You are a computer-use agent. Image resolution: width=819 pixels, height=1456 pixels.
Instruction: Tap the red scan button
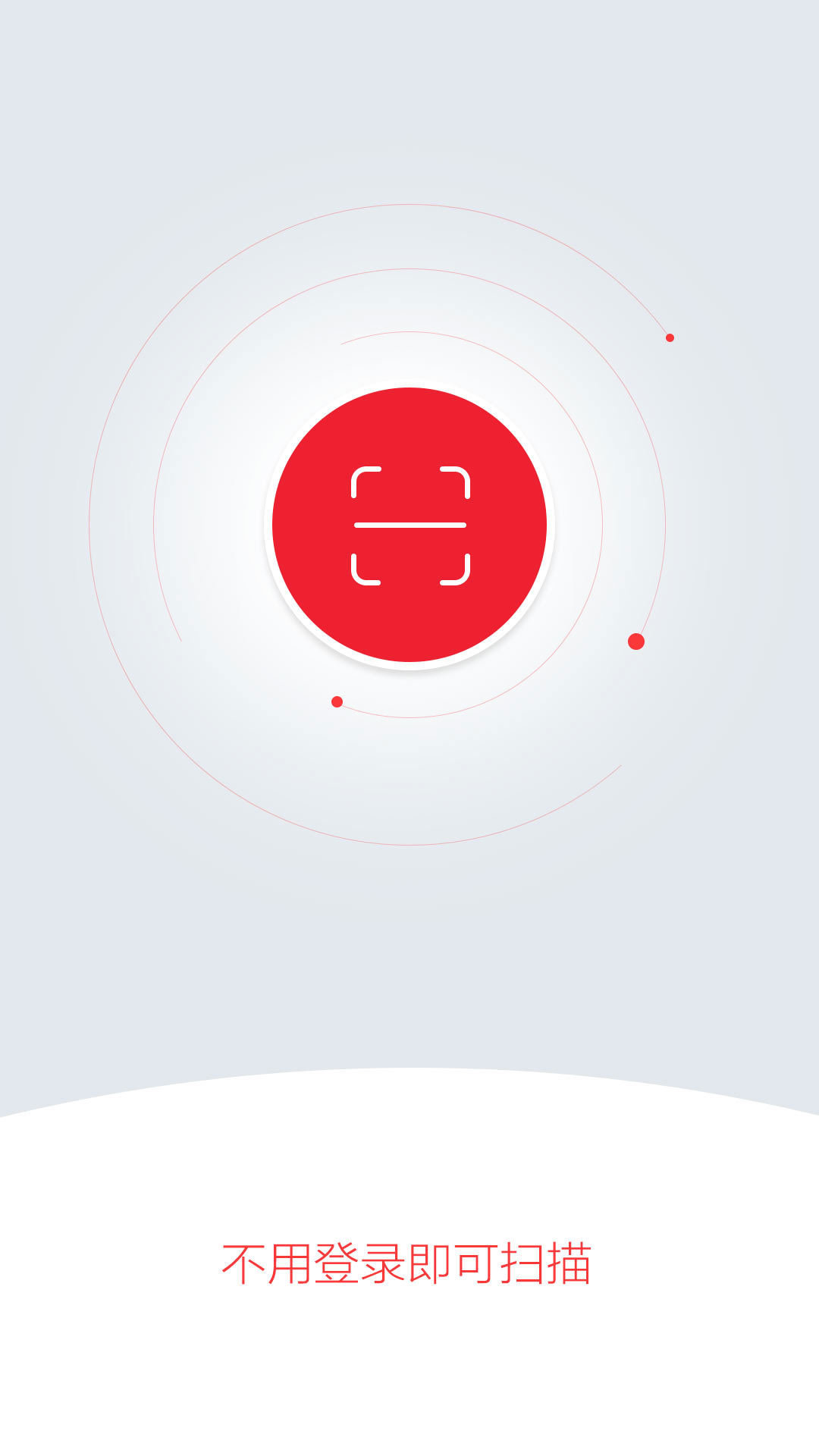point(409,525)
